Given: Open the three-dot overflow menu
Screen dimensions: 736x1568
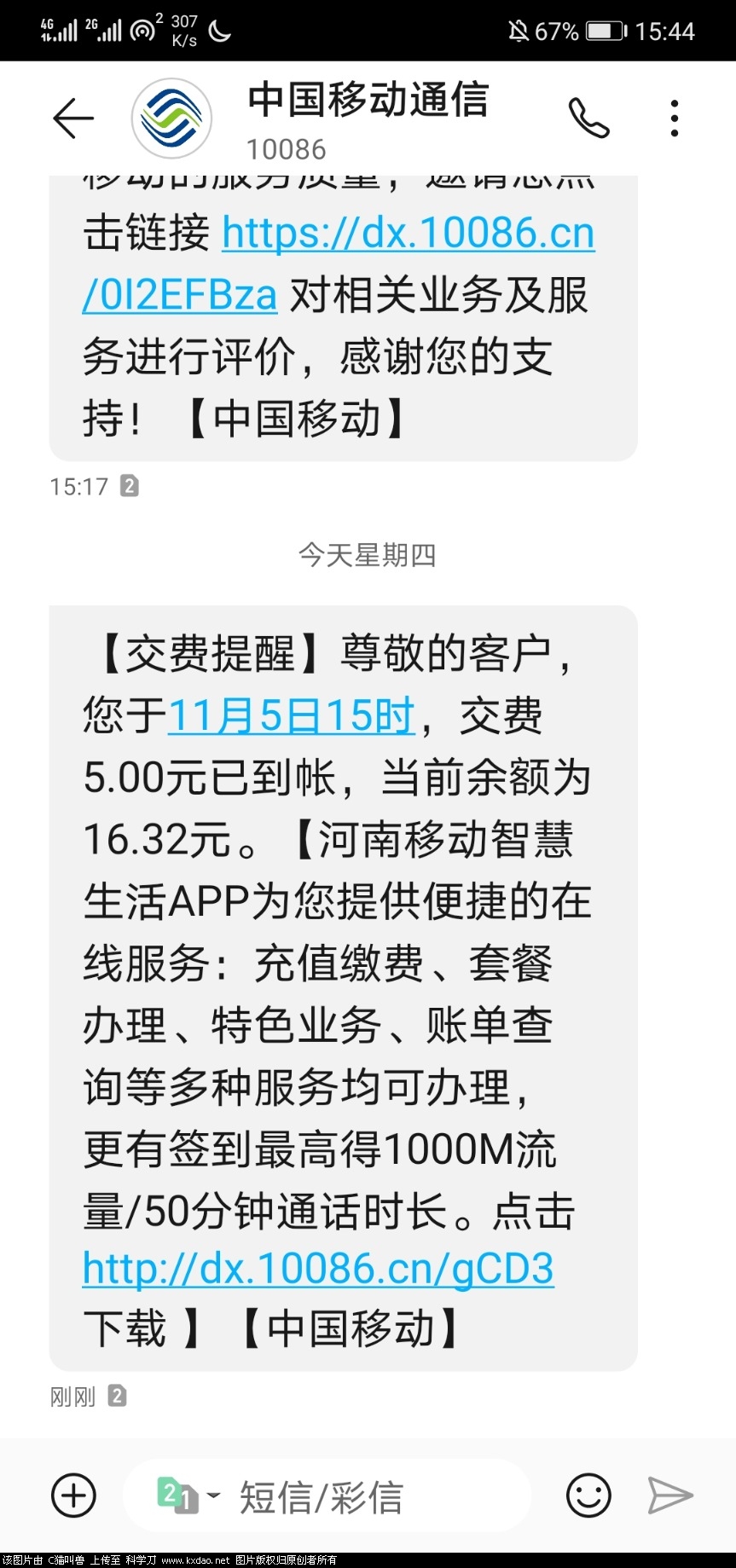Looking at the screenshot, I should pyautogui.click(x=675, y=119).
